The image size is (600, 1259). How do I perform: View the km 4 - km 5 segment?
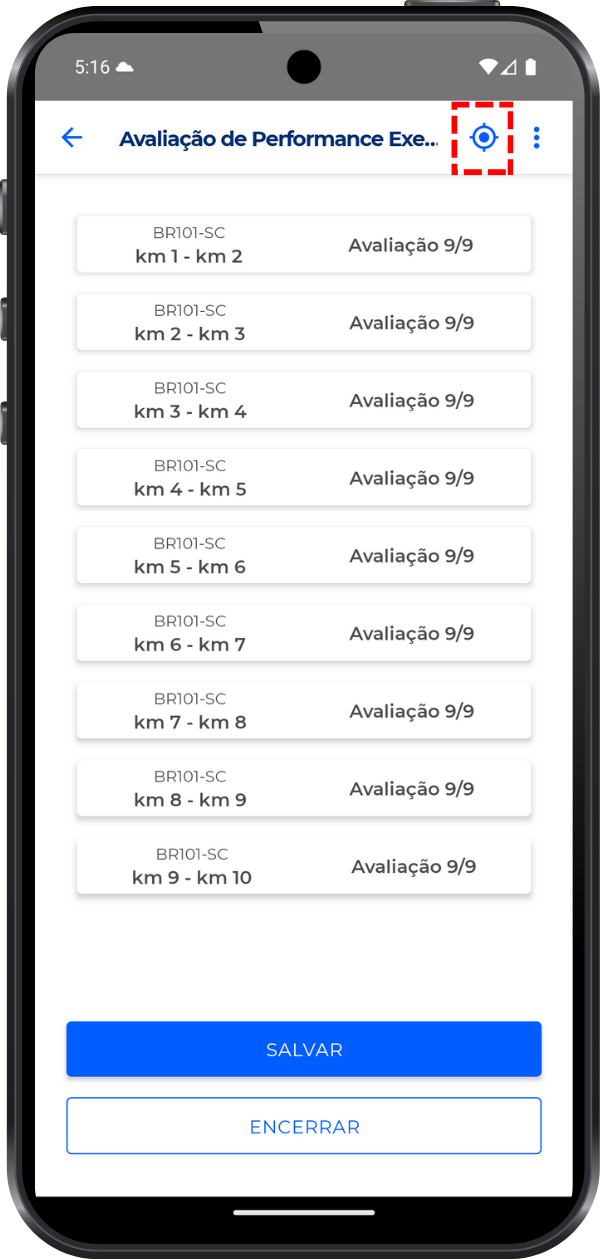pyautogui.click(x=303, y=478)
